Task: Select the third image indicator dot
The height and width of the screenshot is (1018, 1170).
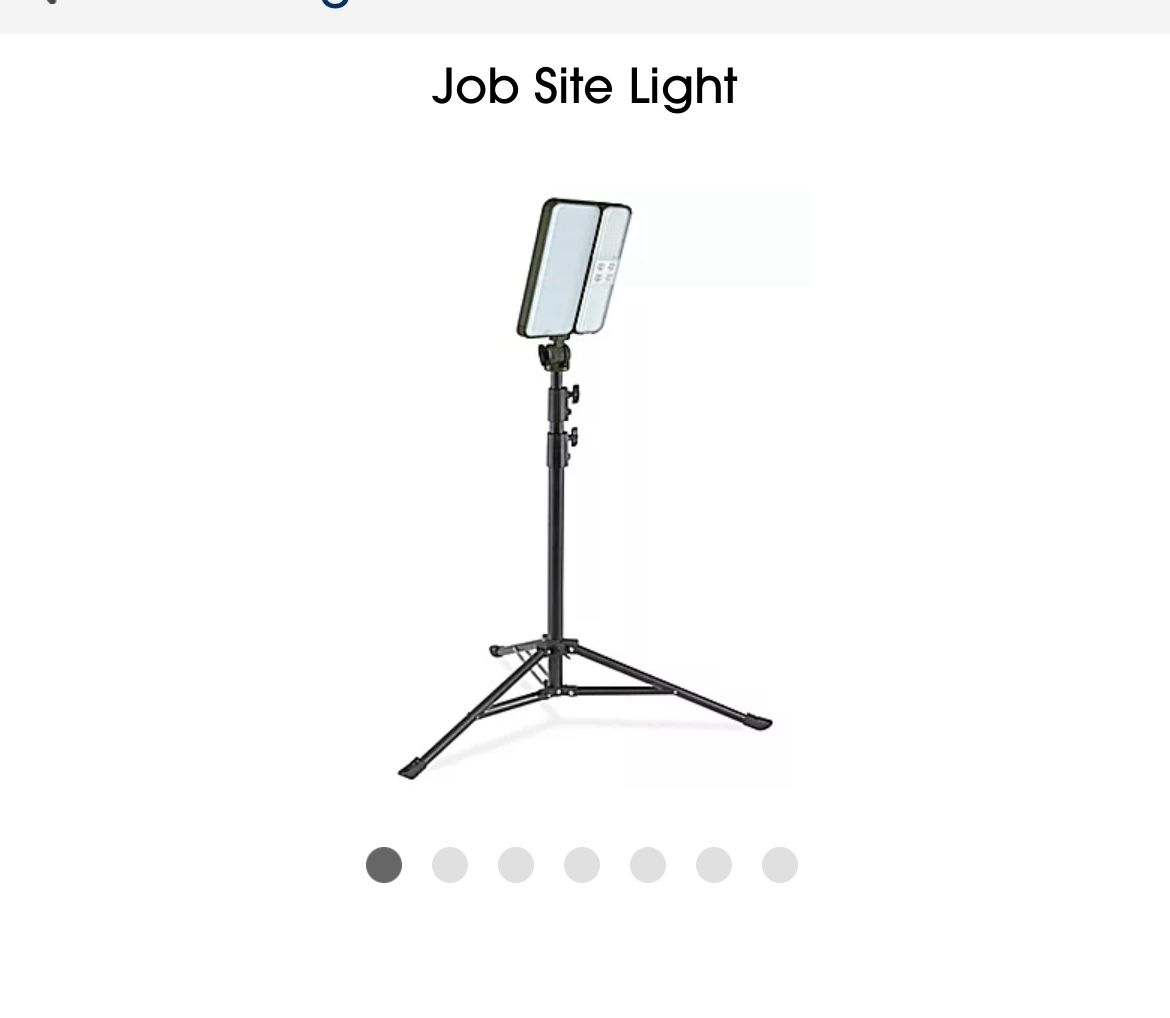Action: pos(516,865)
